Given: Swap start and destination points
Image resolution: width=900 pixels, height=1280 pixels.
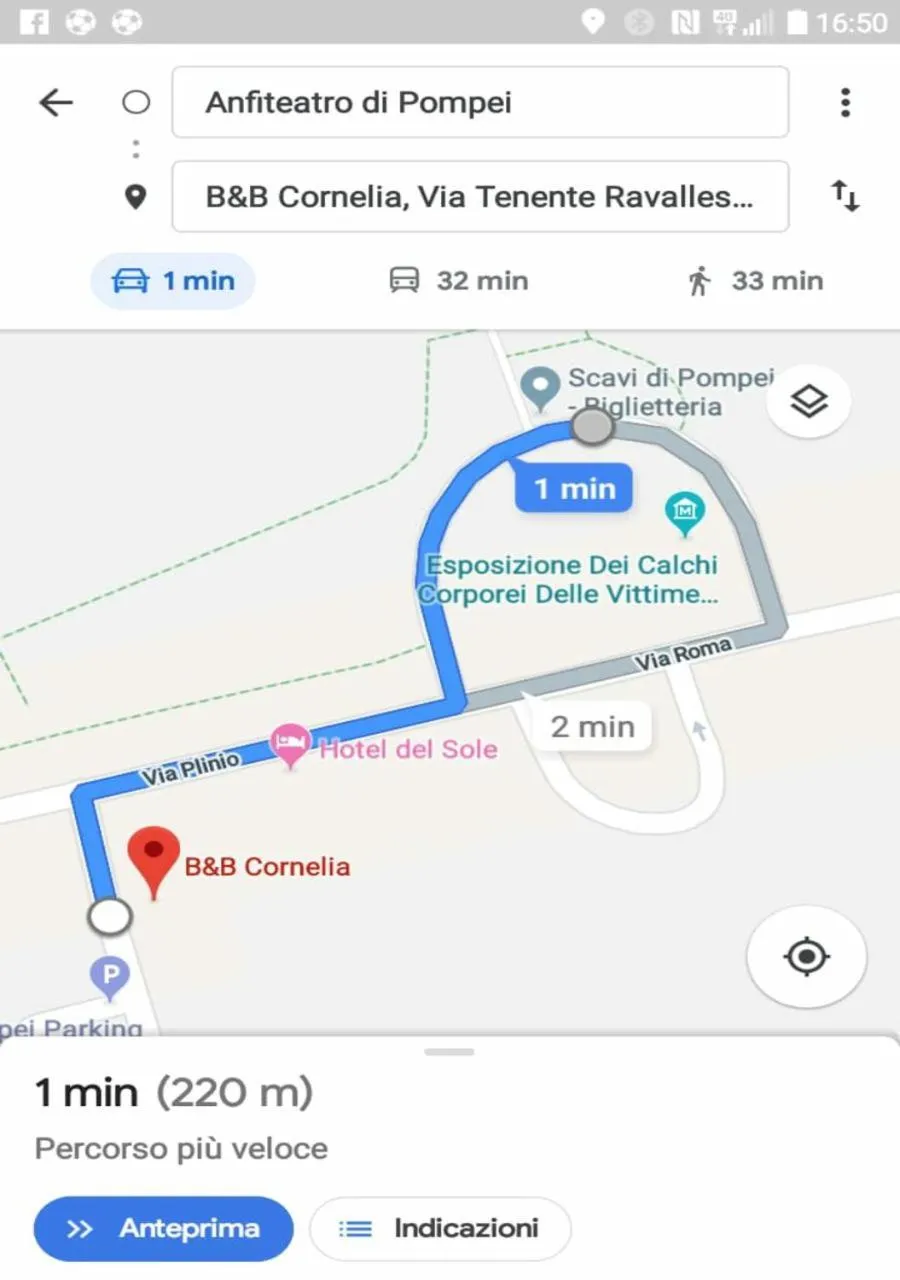Looking at the screenshot, I should (x=845, y=196).
